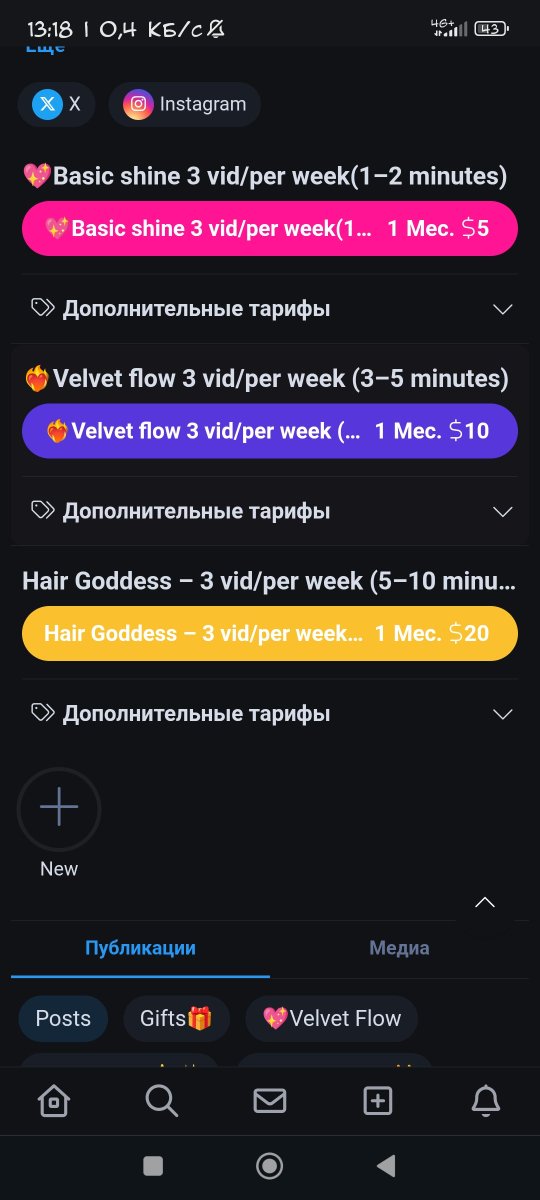This screenshot has width=540, height=1200.
Task: Select the Gifts filter chip
Action: pyautogui.click(x=176, y=1018)
